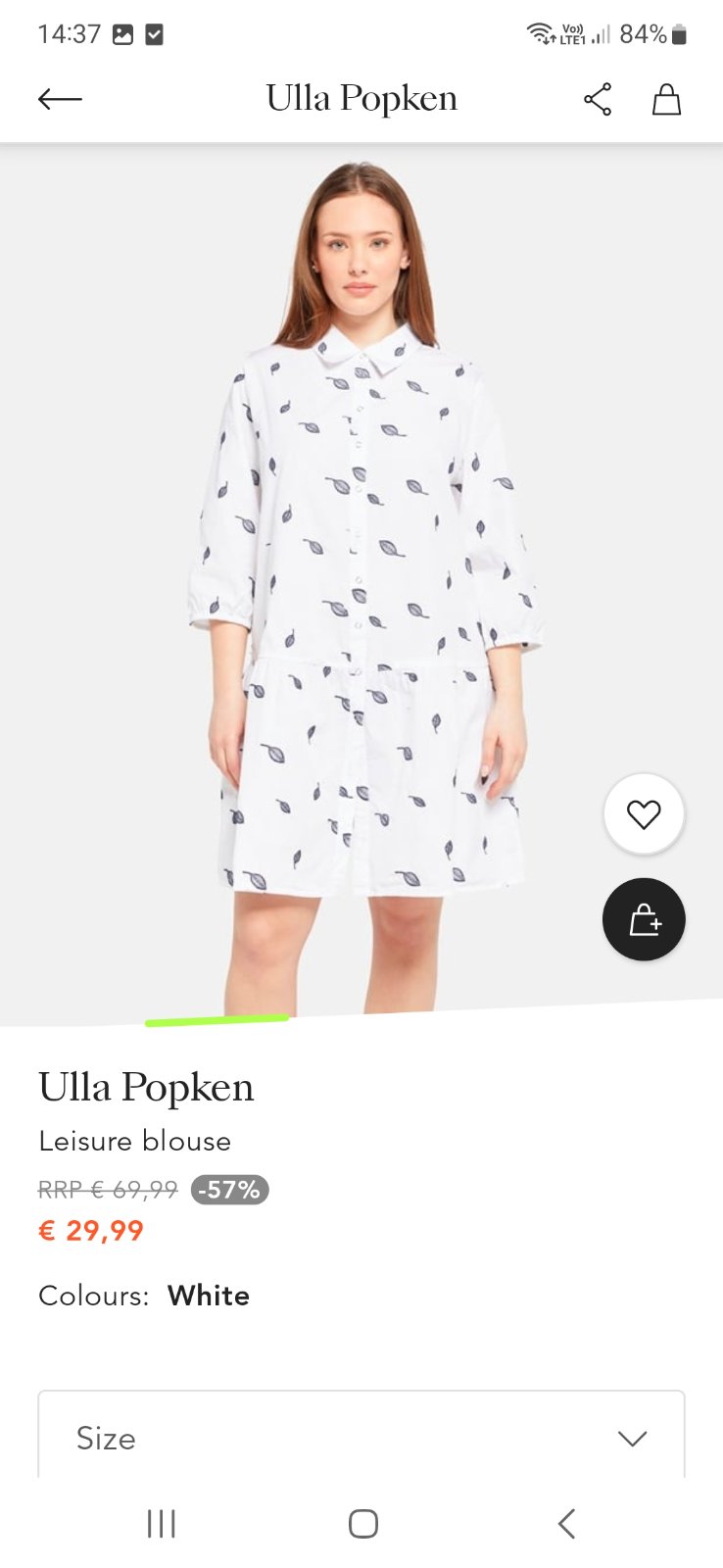Share this Ulla Popken product
Screen dimensions: 723x1568
(x=598, y=99)
